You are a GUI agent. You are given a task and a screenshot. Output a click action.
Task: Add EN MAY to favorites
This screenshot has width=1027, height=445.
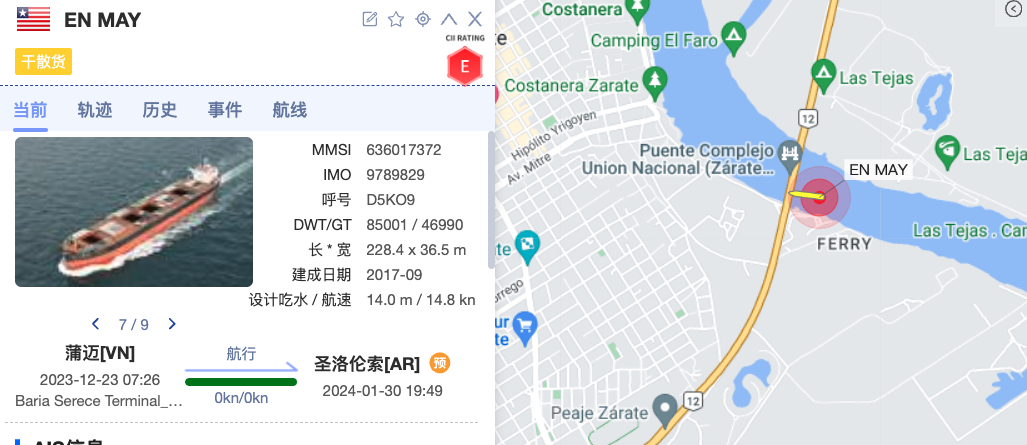(x=396, y=19)
